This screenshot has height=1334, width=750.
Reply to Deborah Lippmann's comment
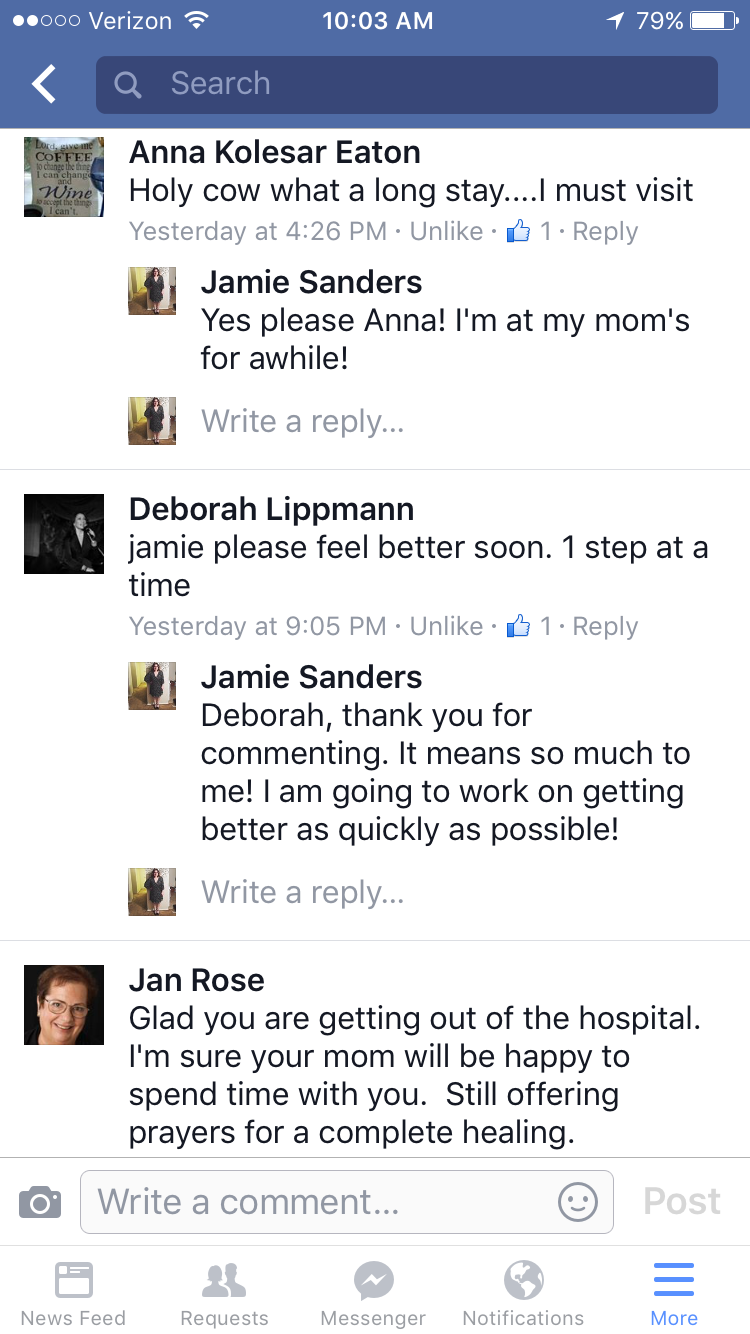coord(605,627)
